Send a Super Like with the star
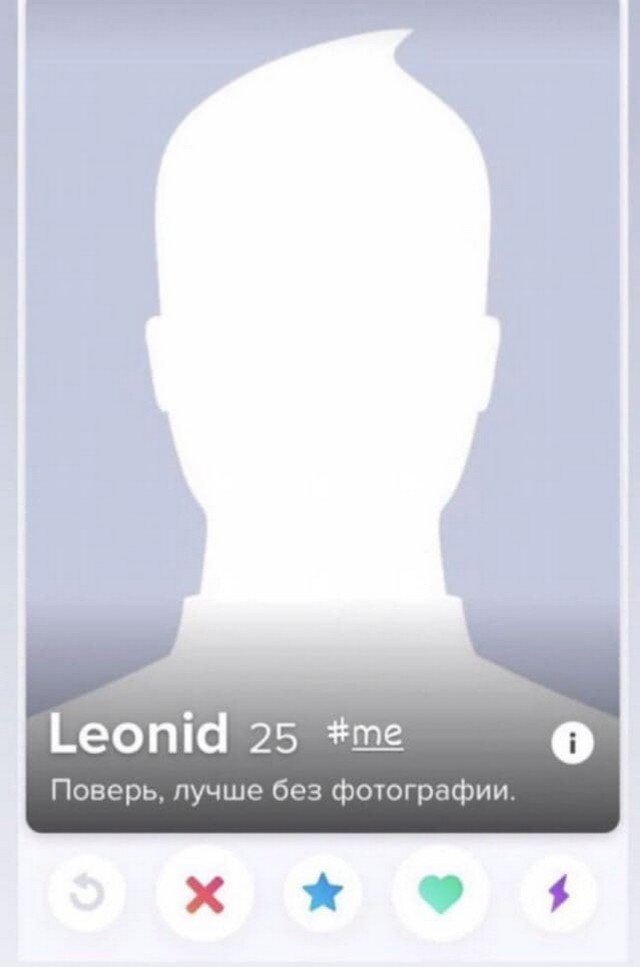Image resolution: width=640 pixels, height=967 pixels. click(x=322, y=892)
